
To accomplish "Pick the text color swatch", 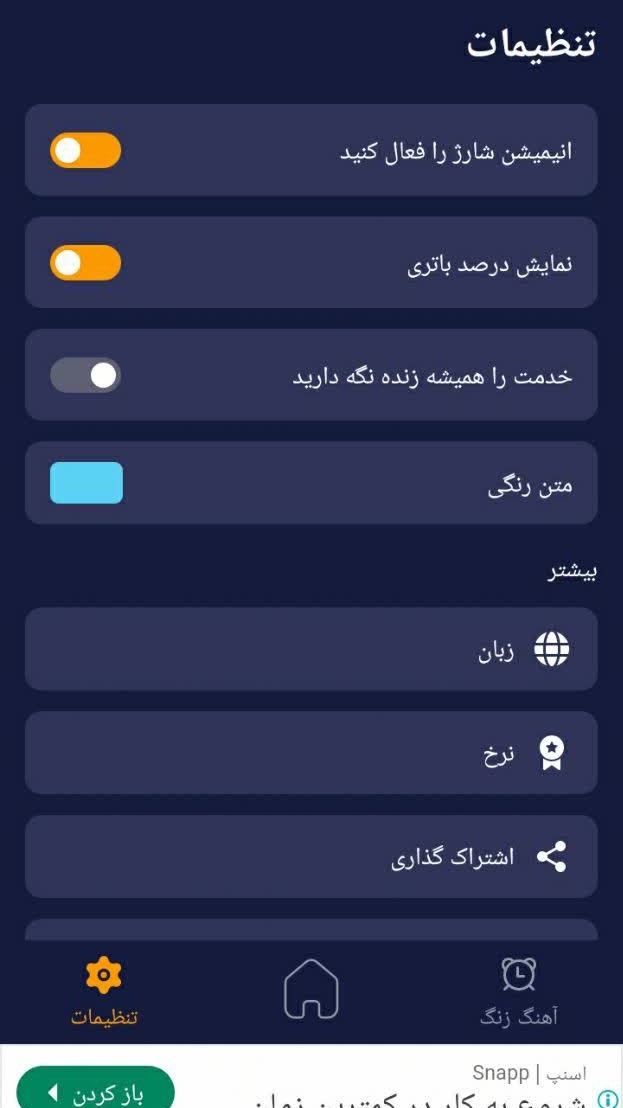I will [86, 483].
